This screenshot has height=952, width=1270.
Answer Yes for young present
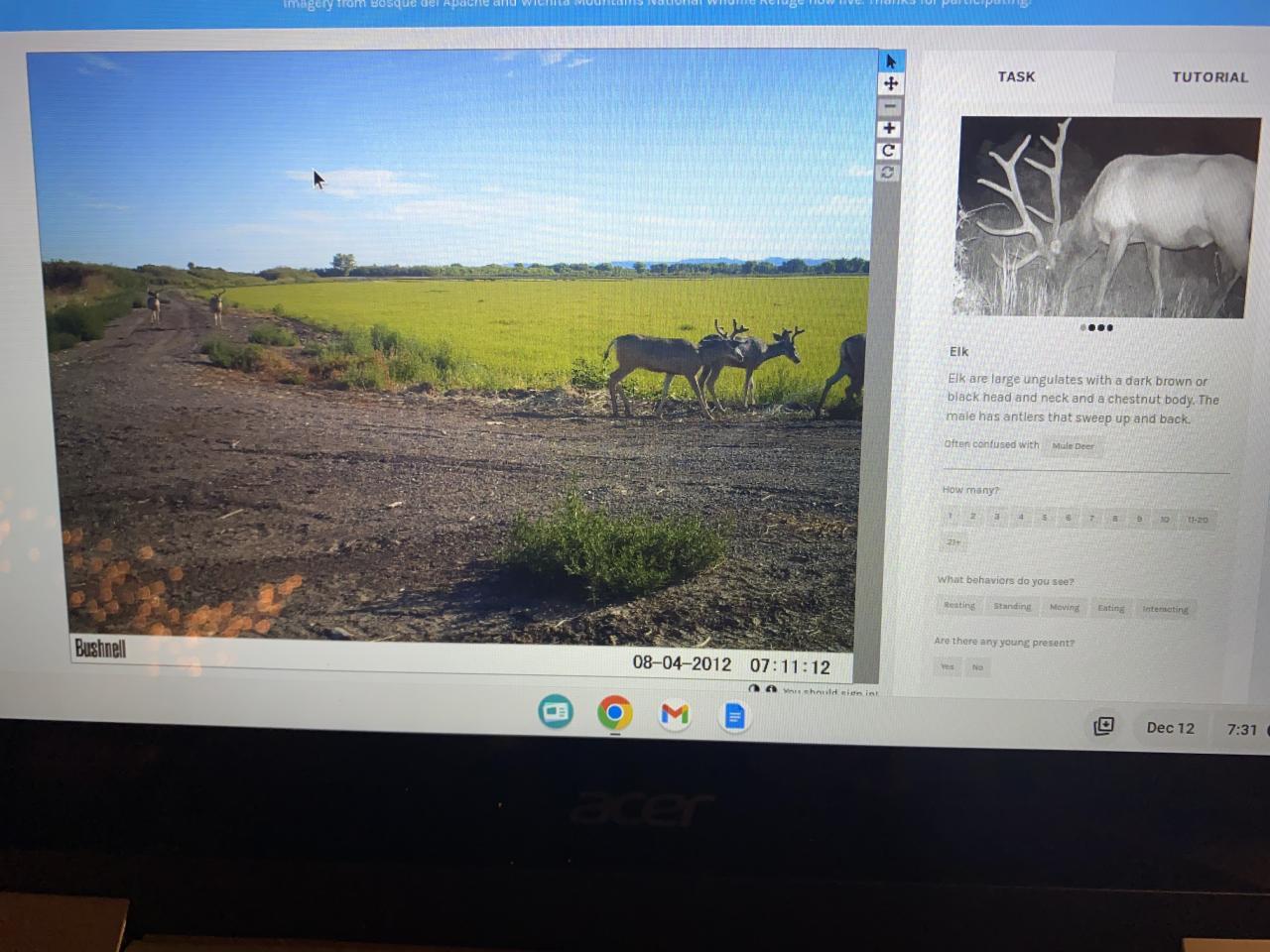[948, 666]
